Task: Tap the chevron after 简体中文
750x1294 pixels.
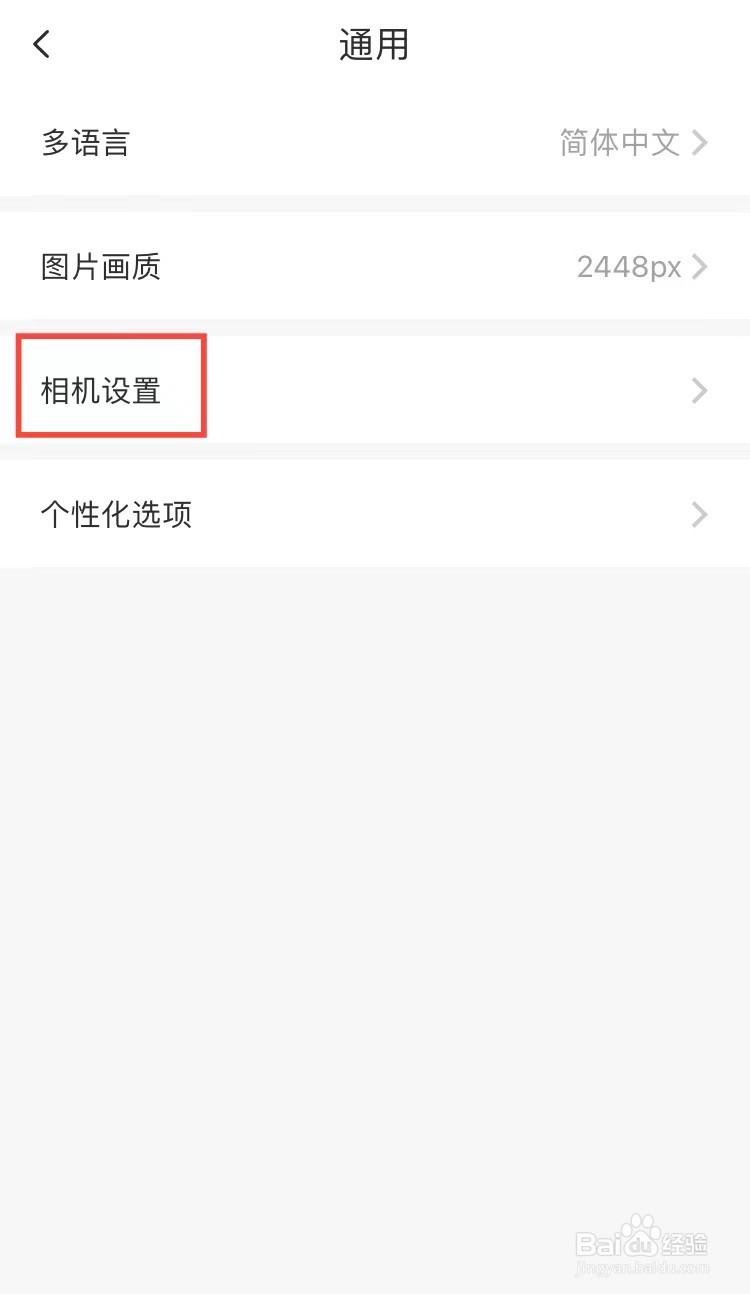Action: [x=701, y=143]
